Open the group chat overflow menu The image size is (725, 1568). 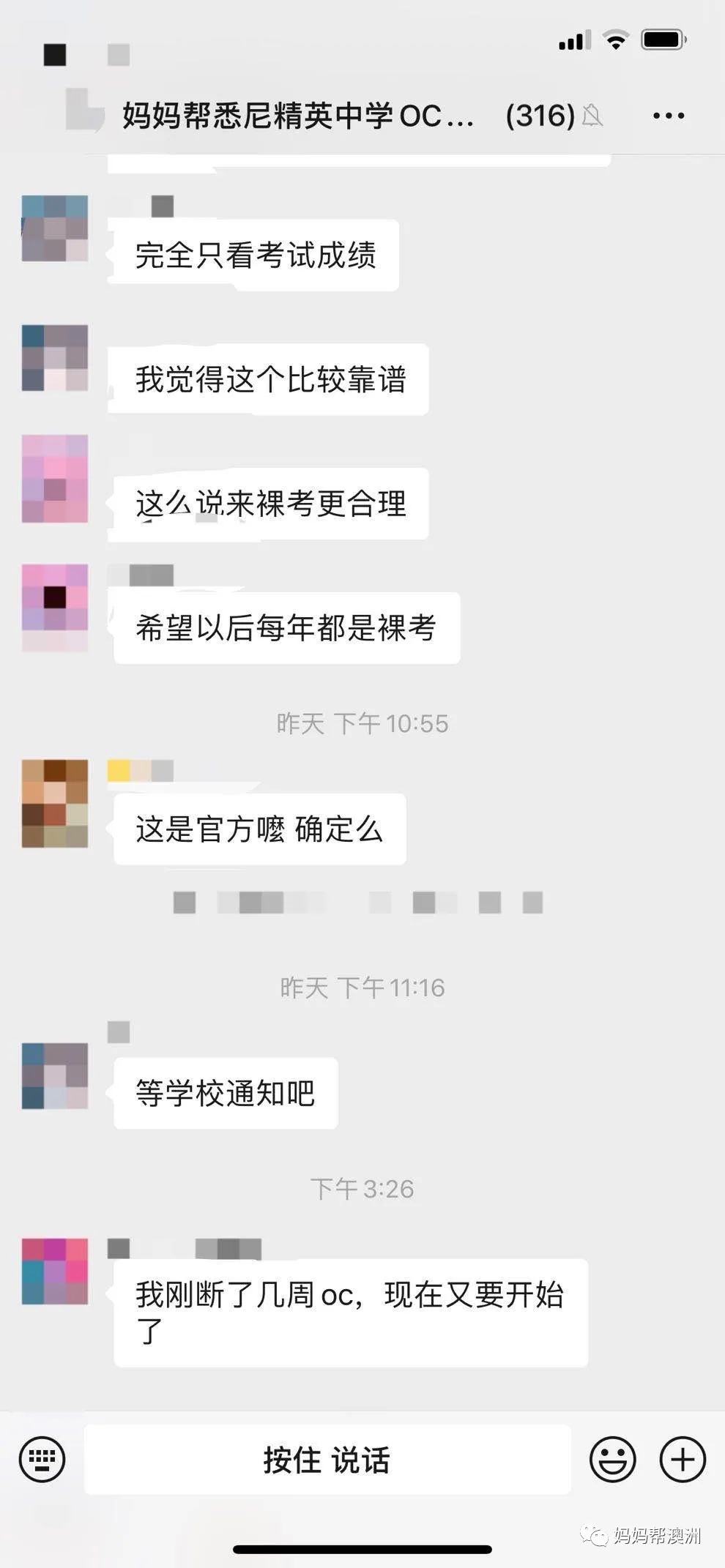(668, 116)
